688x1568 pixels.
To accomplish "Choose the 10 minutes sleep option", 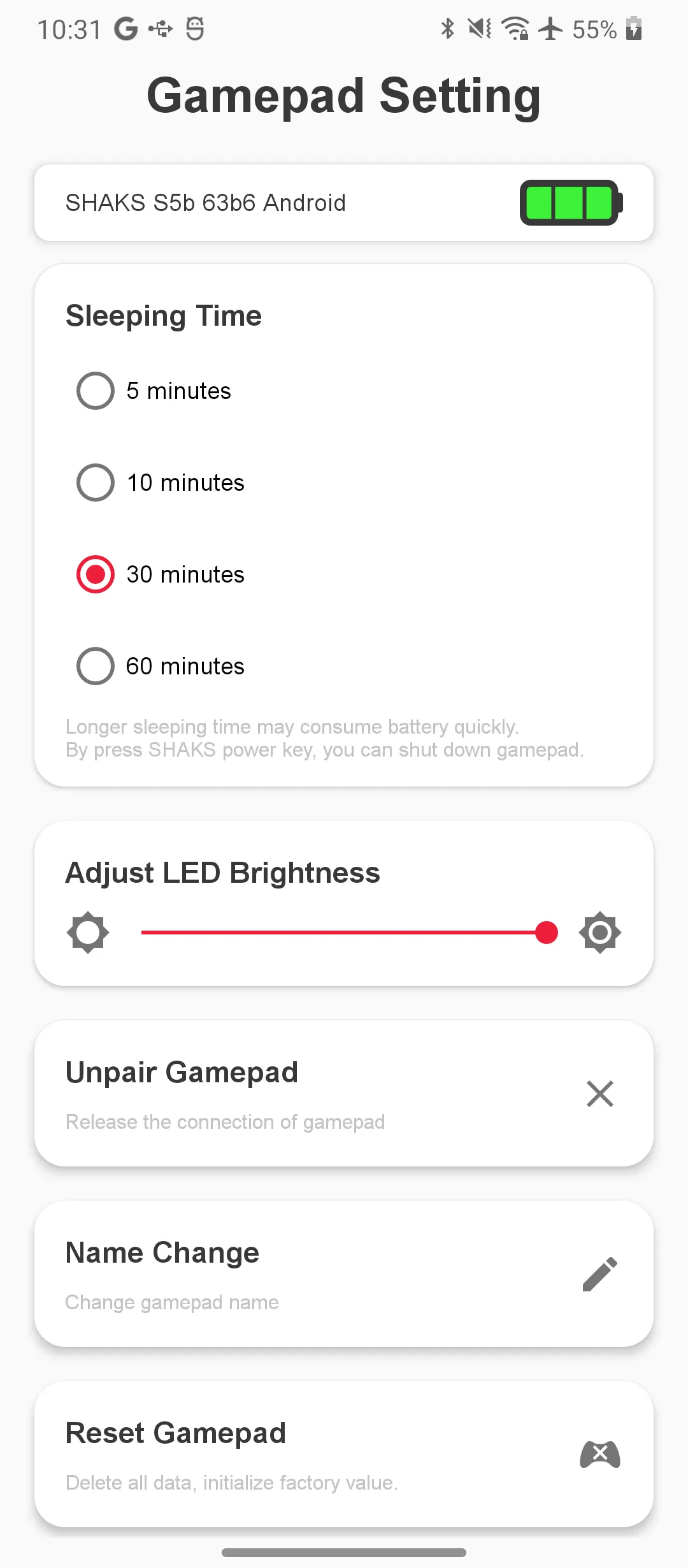I will (96, 483).
